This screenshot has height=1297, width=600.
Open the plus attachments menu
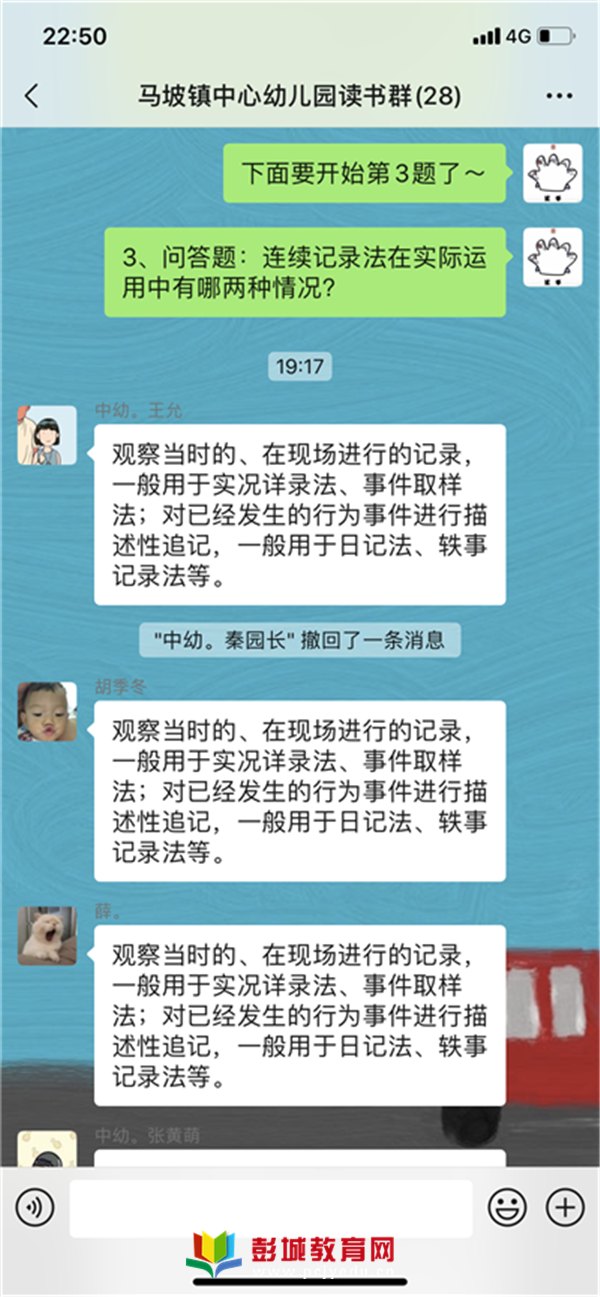coord(565,1208)
